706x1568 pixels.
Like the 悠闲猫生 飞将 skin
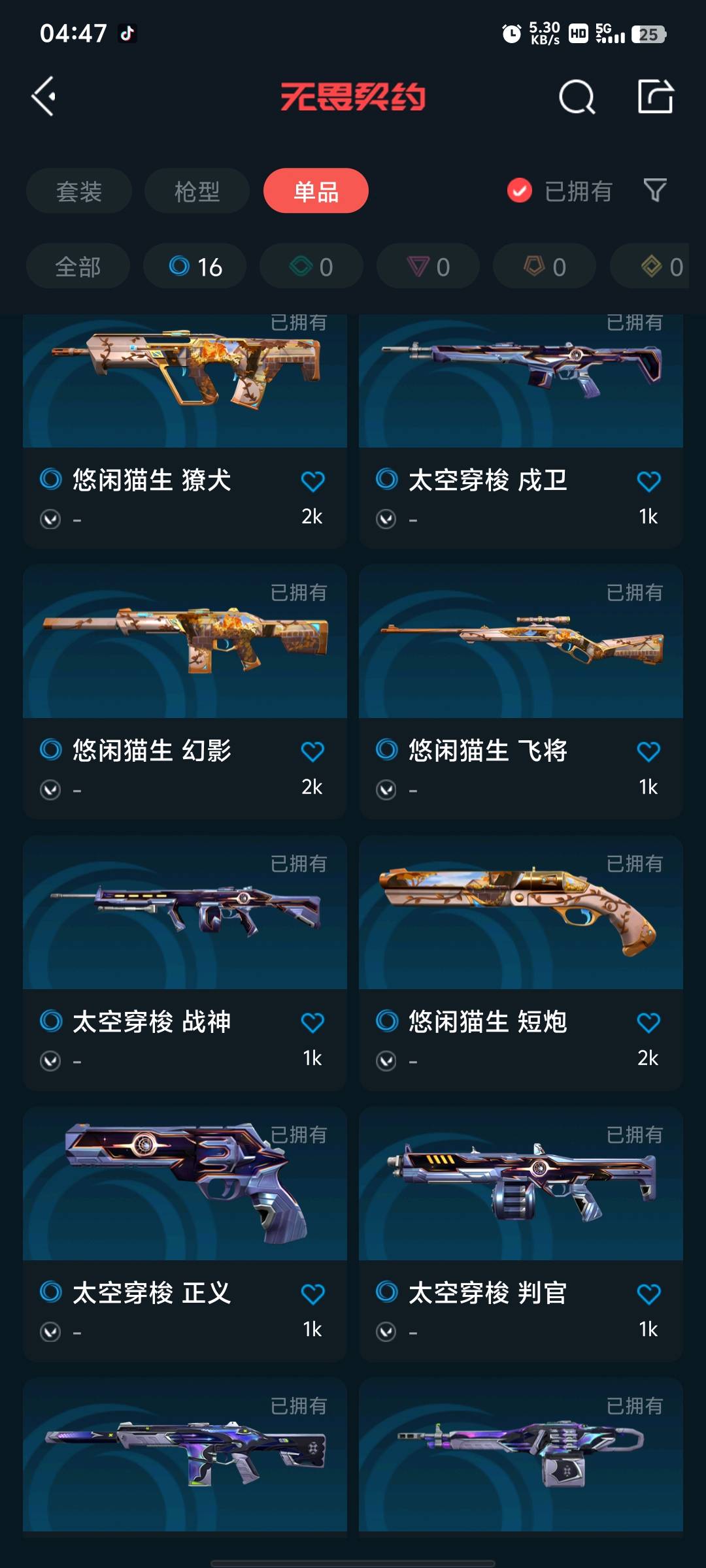(x=648, y=752)
